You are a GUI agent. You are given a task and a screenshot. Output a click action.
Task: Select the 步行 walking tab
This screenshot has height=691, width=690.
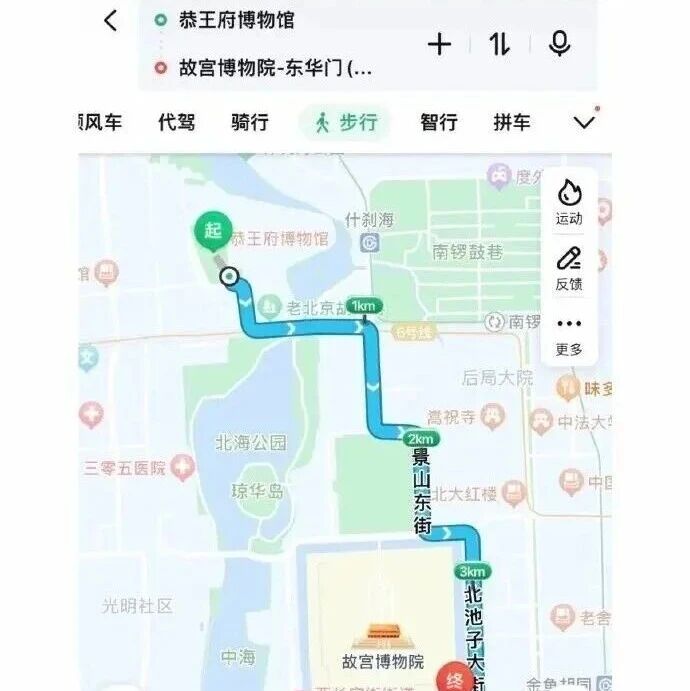coord(346,122)
